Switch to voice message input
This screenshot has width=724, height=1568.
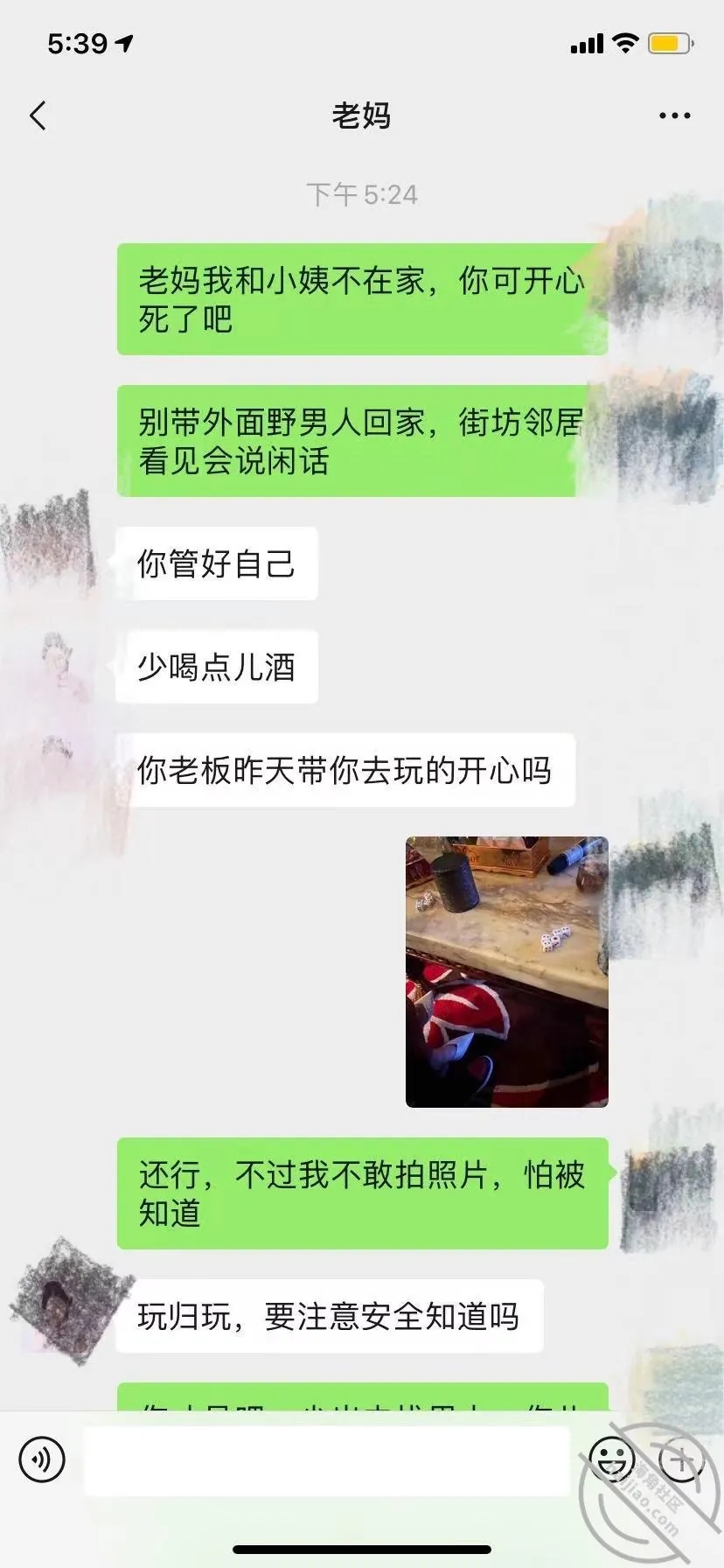coord(42,1459)
